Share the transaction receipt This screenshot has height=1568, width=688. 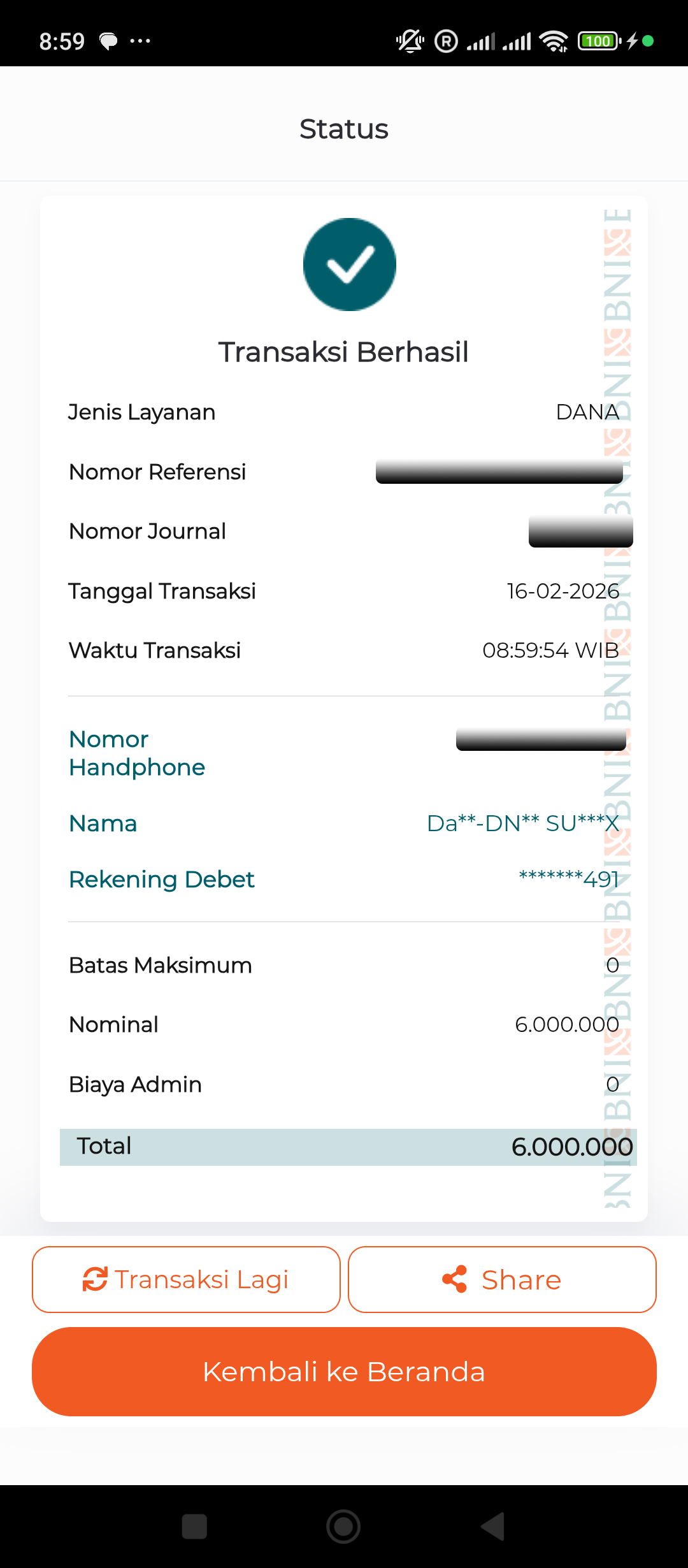tap(502, 1279)
